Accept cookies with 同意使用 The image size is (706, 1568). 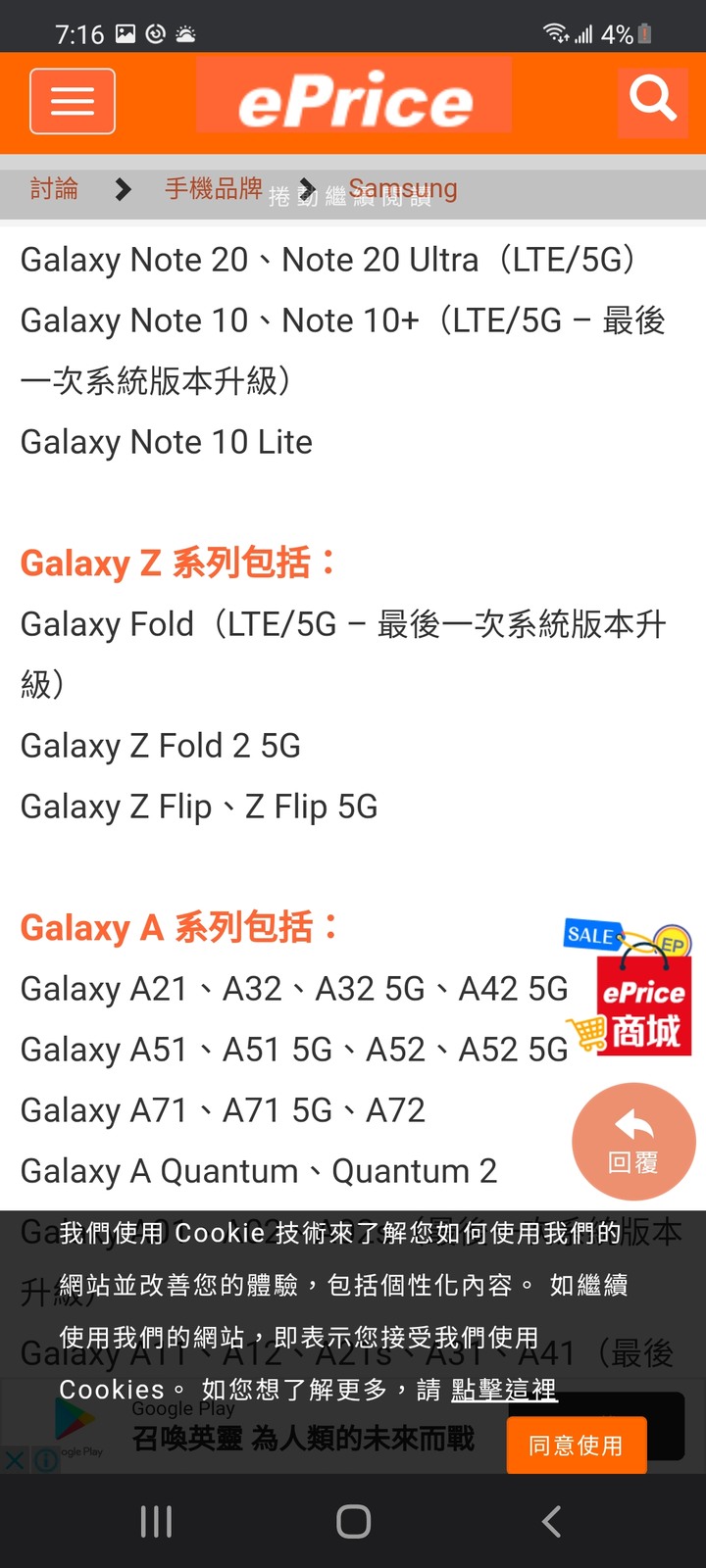[x=576, y=1445]
